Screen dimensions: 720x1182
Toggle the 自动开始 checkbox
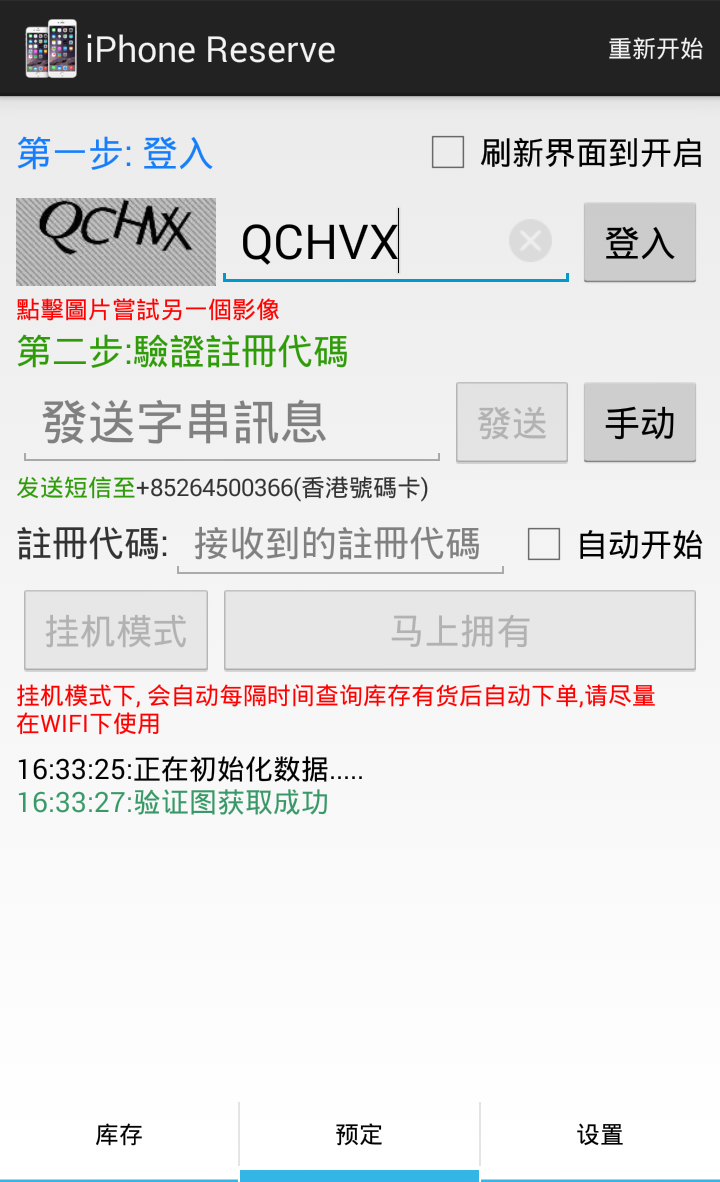[544, 545]
